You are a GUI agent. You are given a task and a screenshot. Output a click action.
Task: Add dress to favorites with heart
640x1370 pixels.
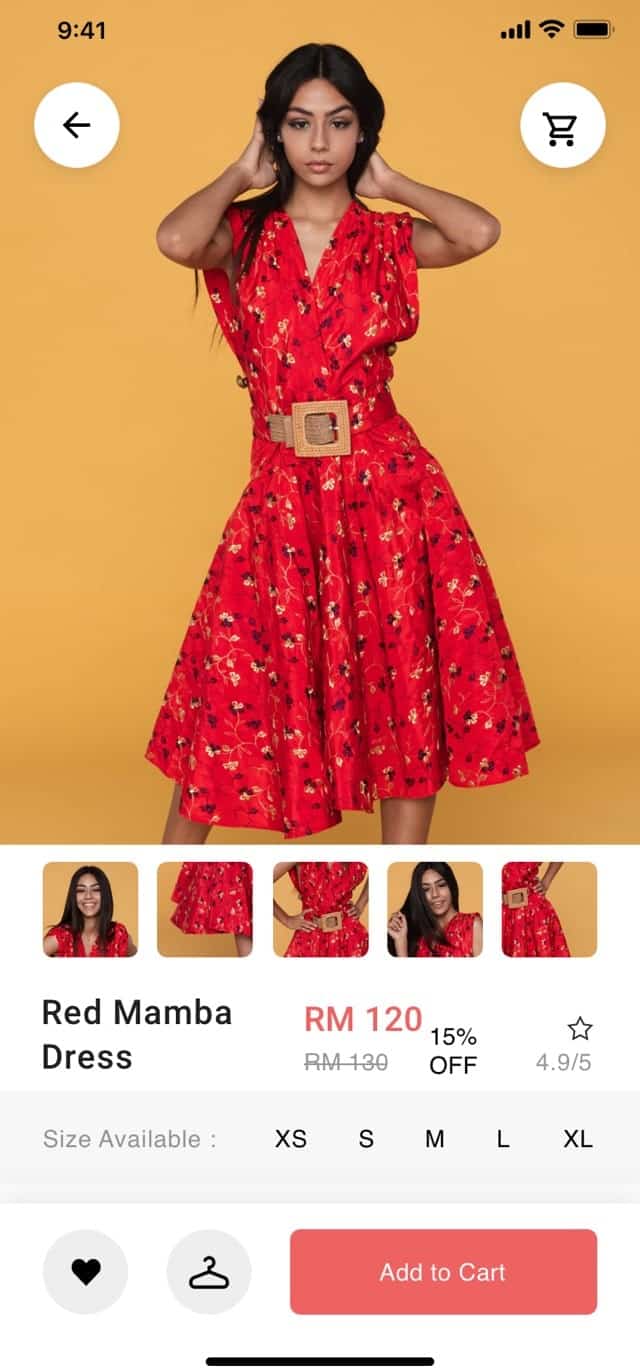(86, 1272)
